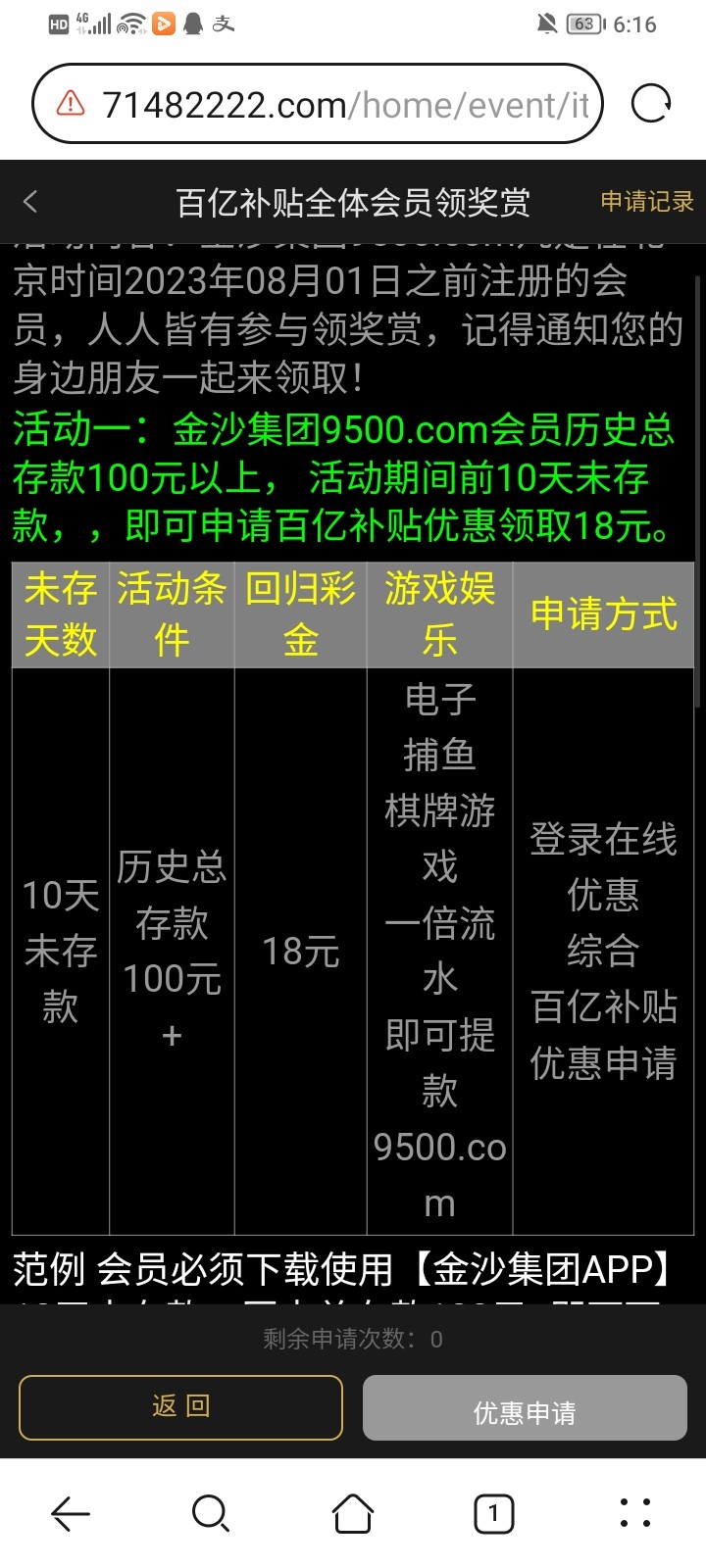The height and width of the screenshot is (1568, 706).
Task: Tap the 返回 button
Action: tap(180, 1407)
